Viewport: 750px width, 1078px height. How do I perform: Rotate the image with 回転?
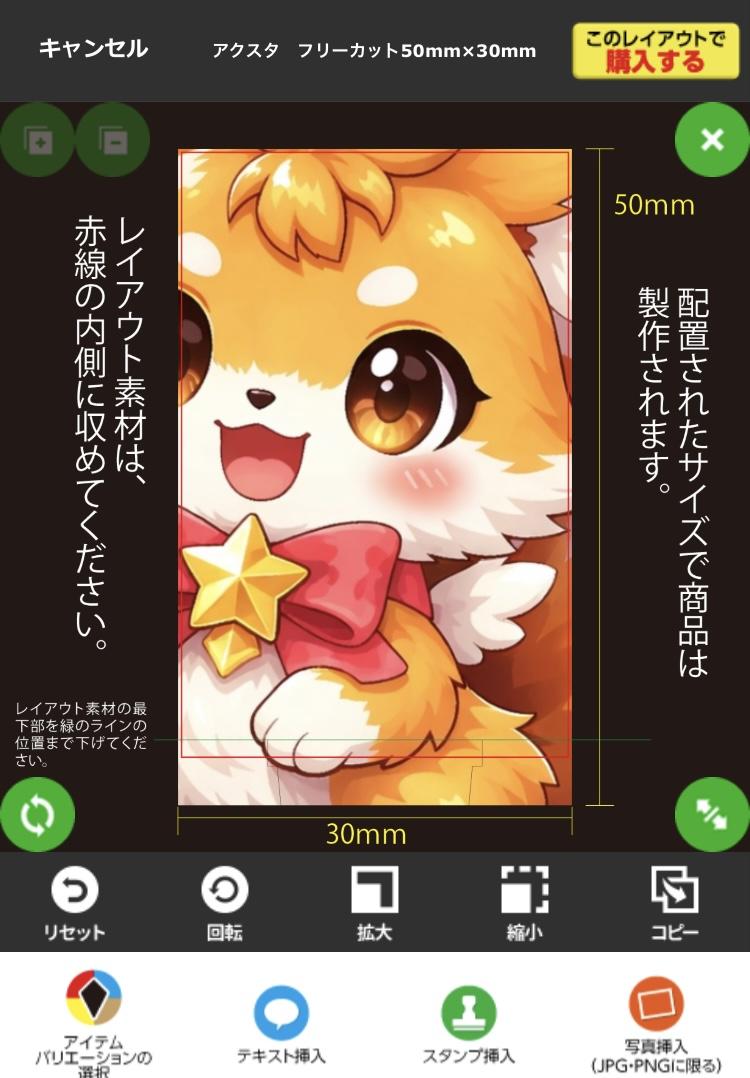[x=224, y=903]
